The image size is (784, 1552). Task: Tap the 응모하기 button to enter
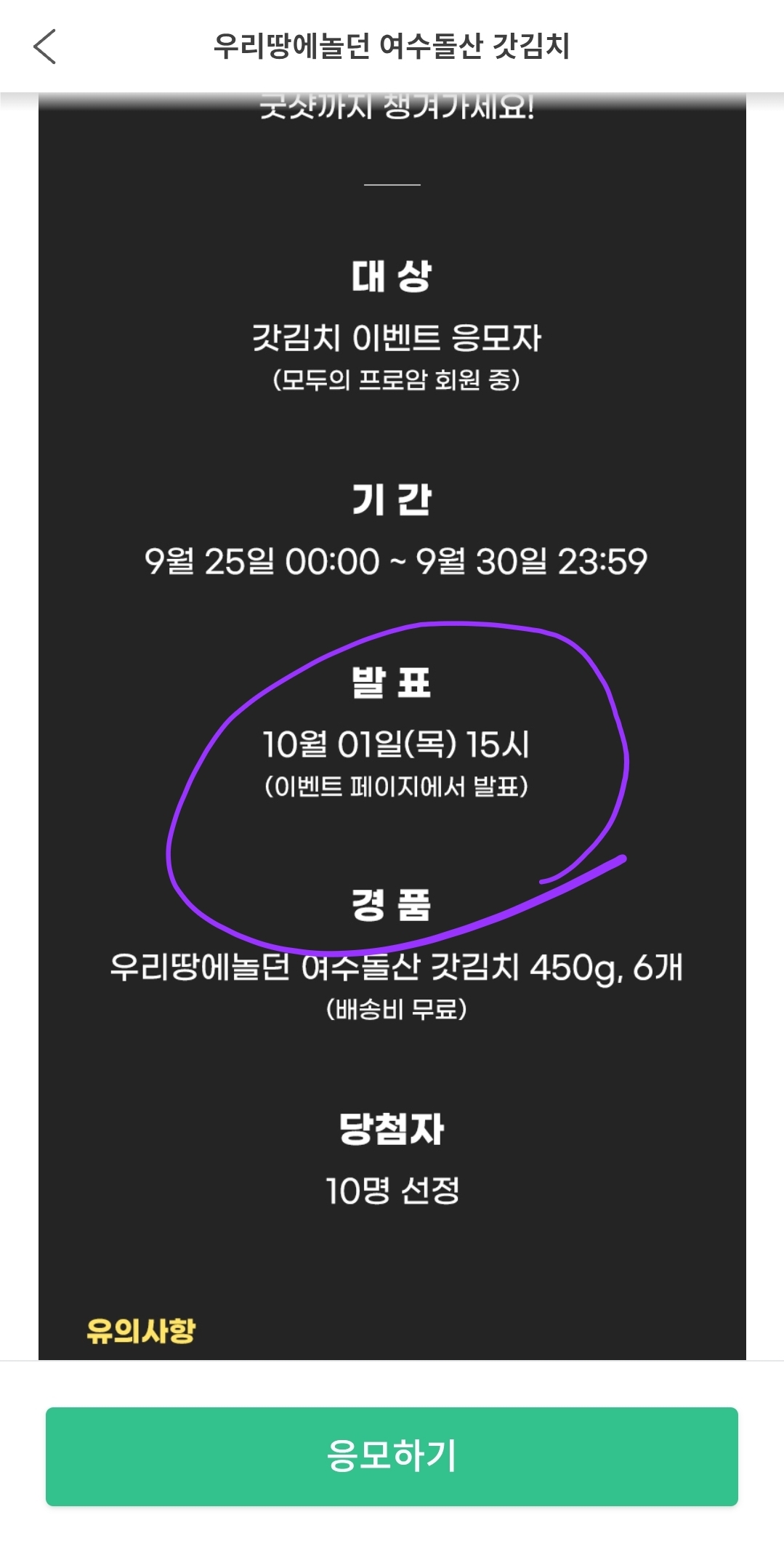pyautogui.click(x=392, y=1456)
